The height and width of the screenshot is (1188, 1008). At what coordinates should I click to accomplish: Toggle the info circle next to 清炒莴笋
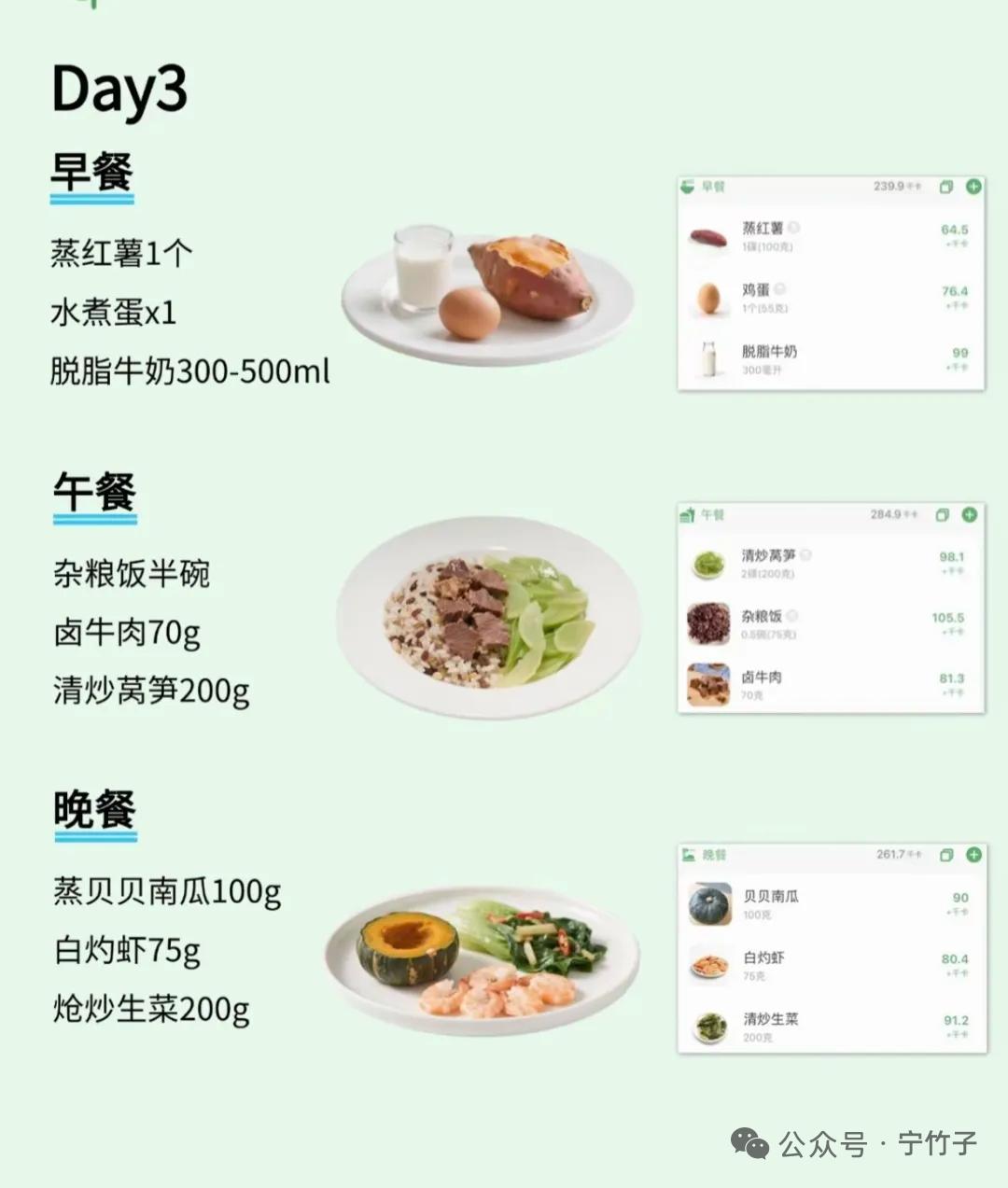tap(806, 555)
